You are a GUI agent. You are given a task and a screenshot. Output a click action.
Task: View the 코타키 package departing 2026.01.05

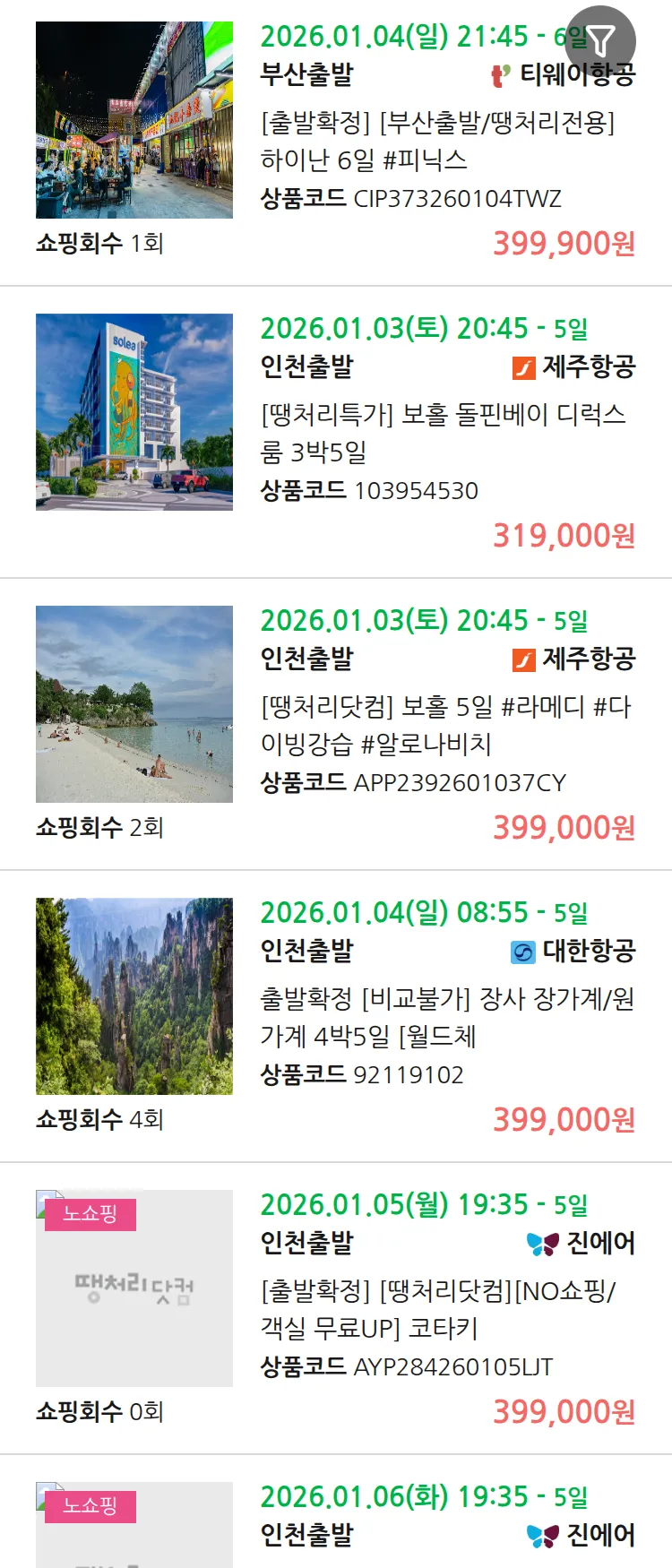[437, 1309]
